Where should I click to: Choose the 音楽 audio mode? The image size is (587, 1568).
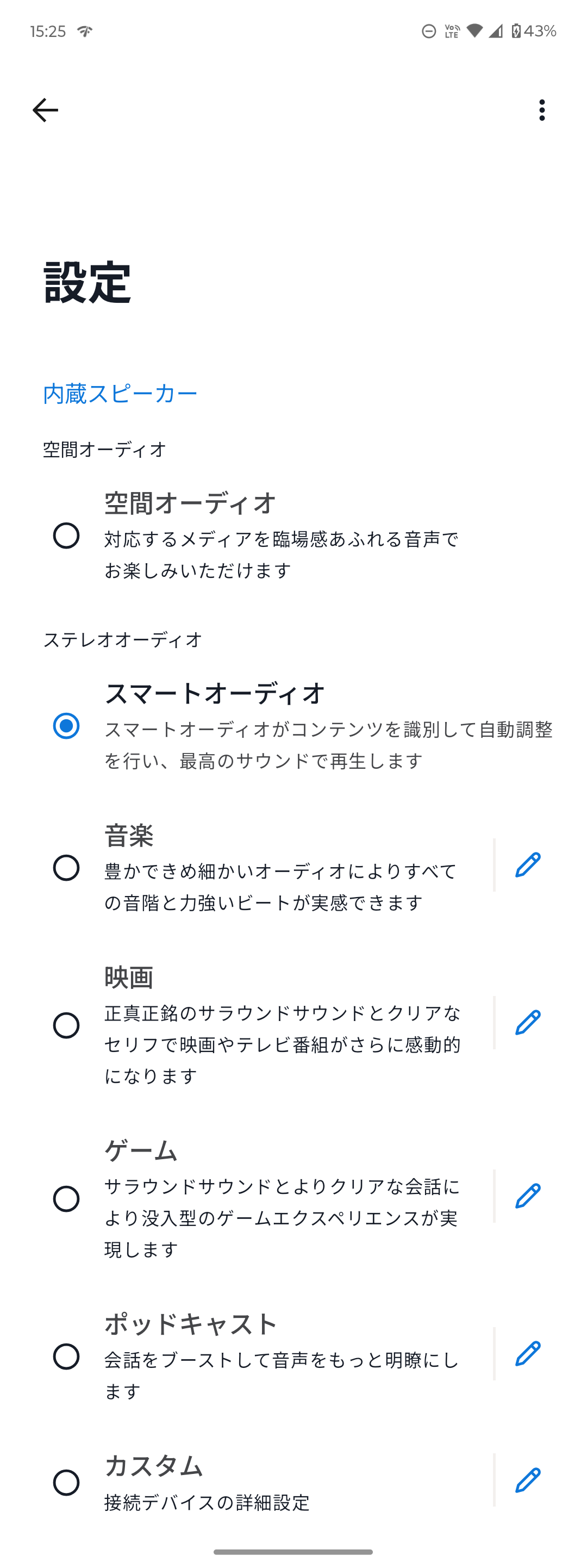click(66, 867)
